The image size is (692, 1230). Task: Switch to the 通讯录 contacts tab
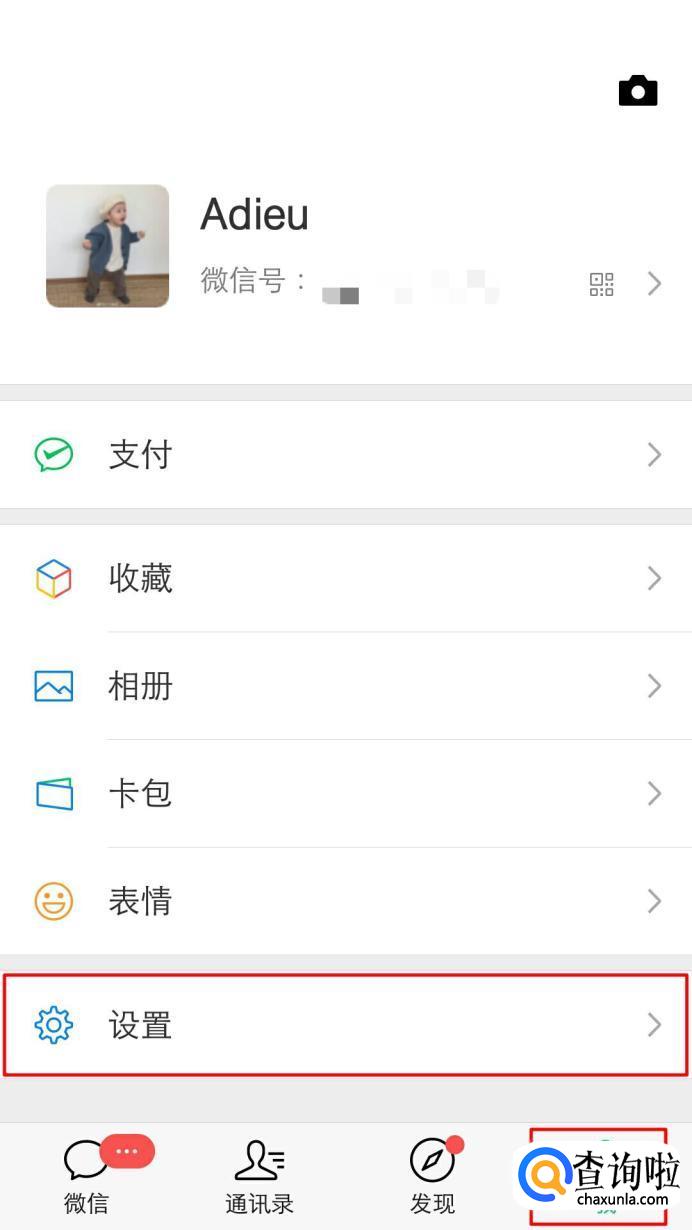pos(259,1176)
